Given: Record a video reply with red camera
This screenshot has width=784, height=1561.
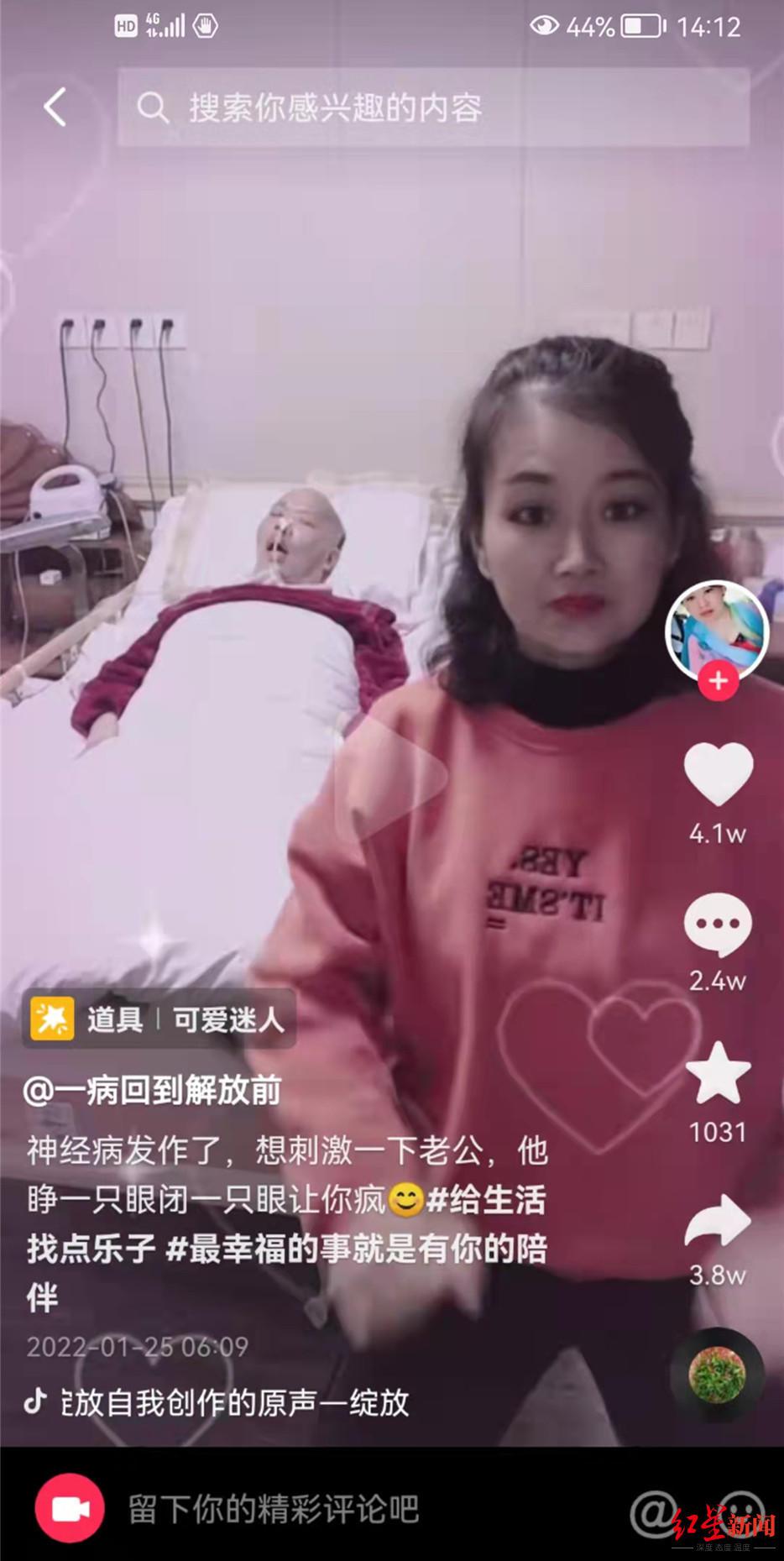Looking at the screenshot, I should tap(71, 1508).
